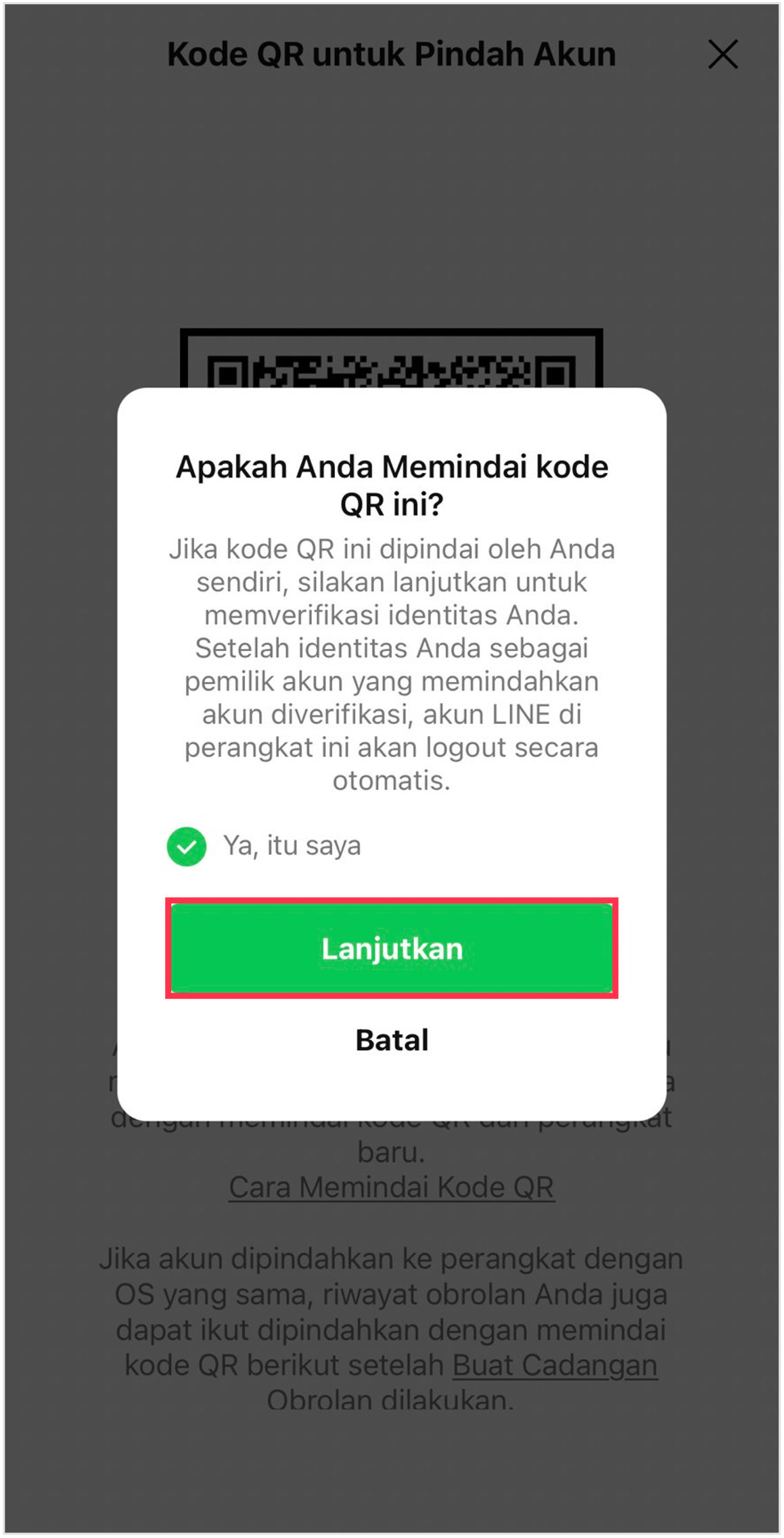
Task: Tap the green Lanjutkan button
Action: click(392, 948)
